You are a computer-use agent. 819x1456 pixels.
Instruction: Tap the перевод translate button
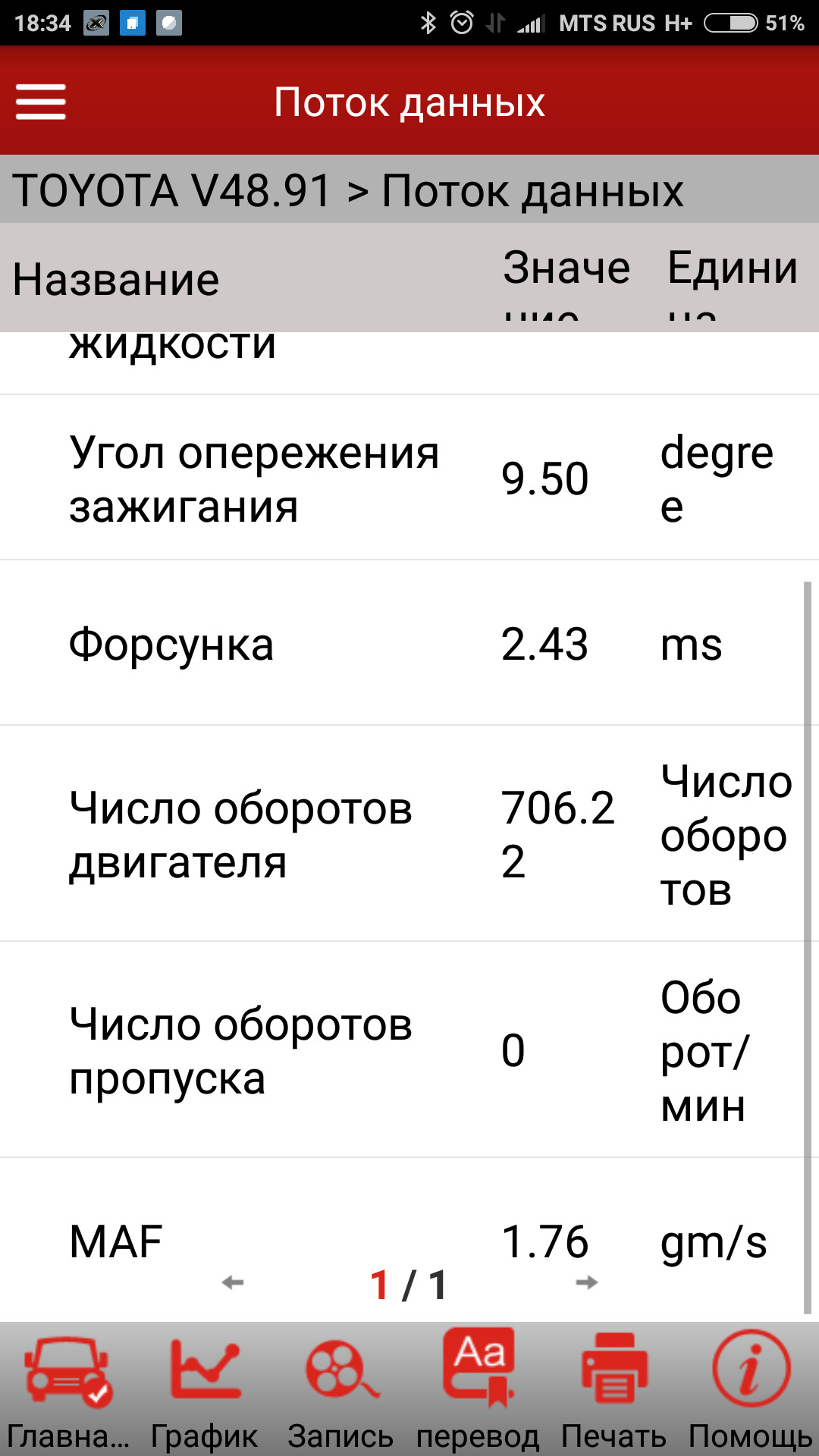(478, 1389)
